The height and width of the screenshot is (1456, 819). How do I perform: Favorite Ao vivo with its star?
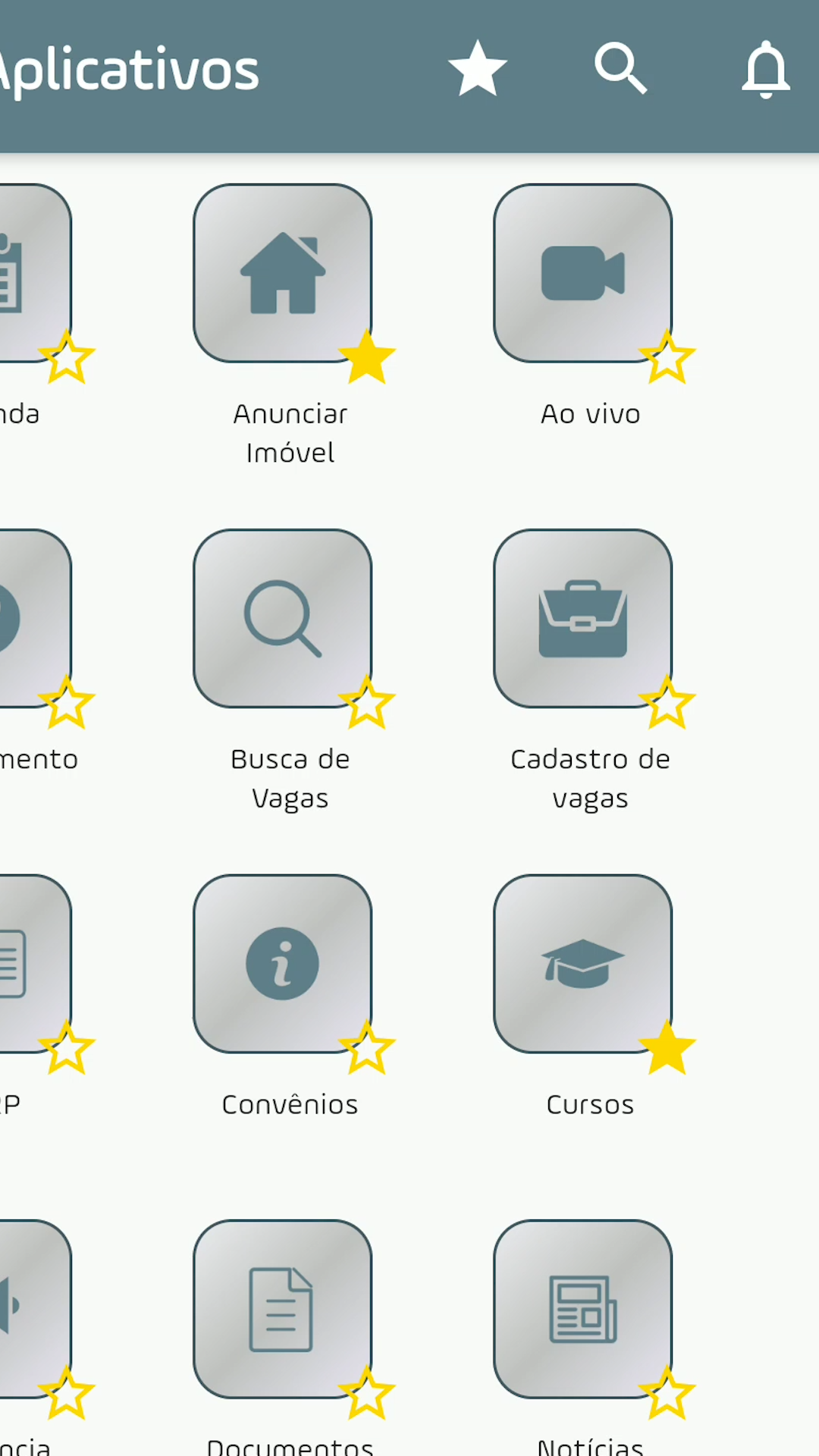click(667, 358)
